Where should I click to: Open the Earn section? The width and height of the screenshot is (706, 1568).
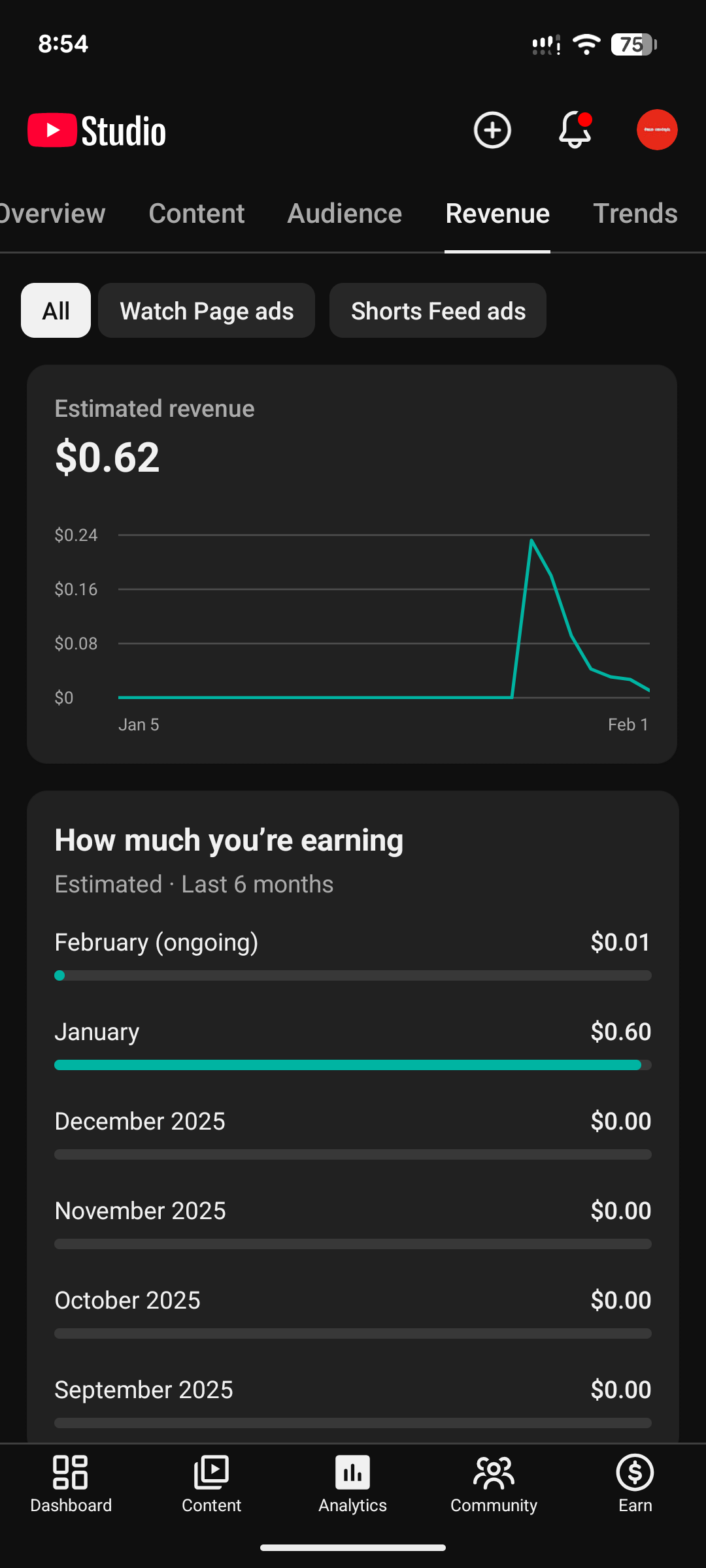(x=635, y=1484)
